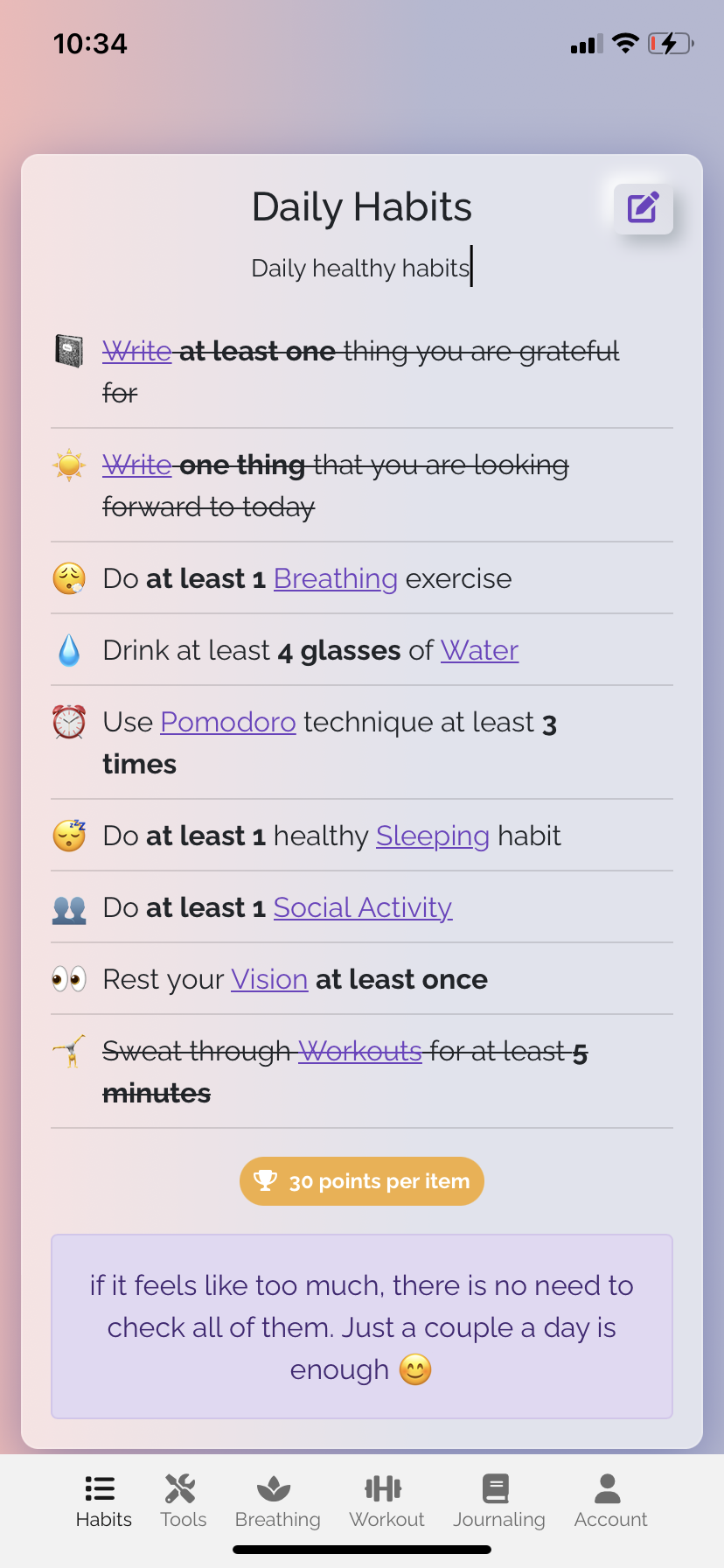Viewport: 724px width, 1568px height.
Task: Switch to the Tools tab
Action: point(184,1501)
